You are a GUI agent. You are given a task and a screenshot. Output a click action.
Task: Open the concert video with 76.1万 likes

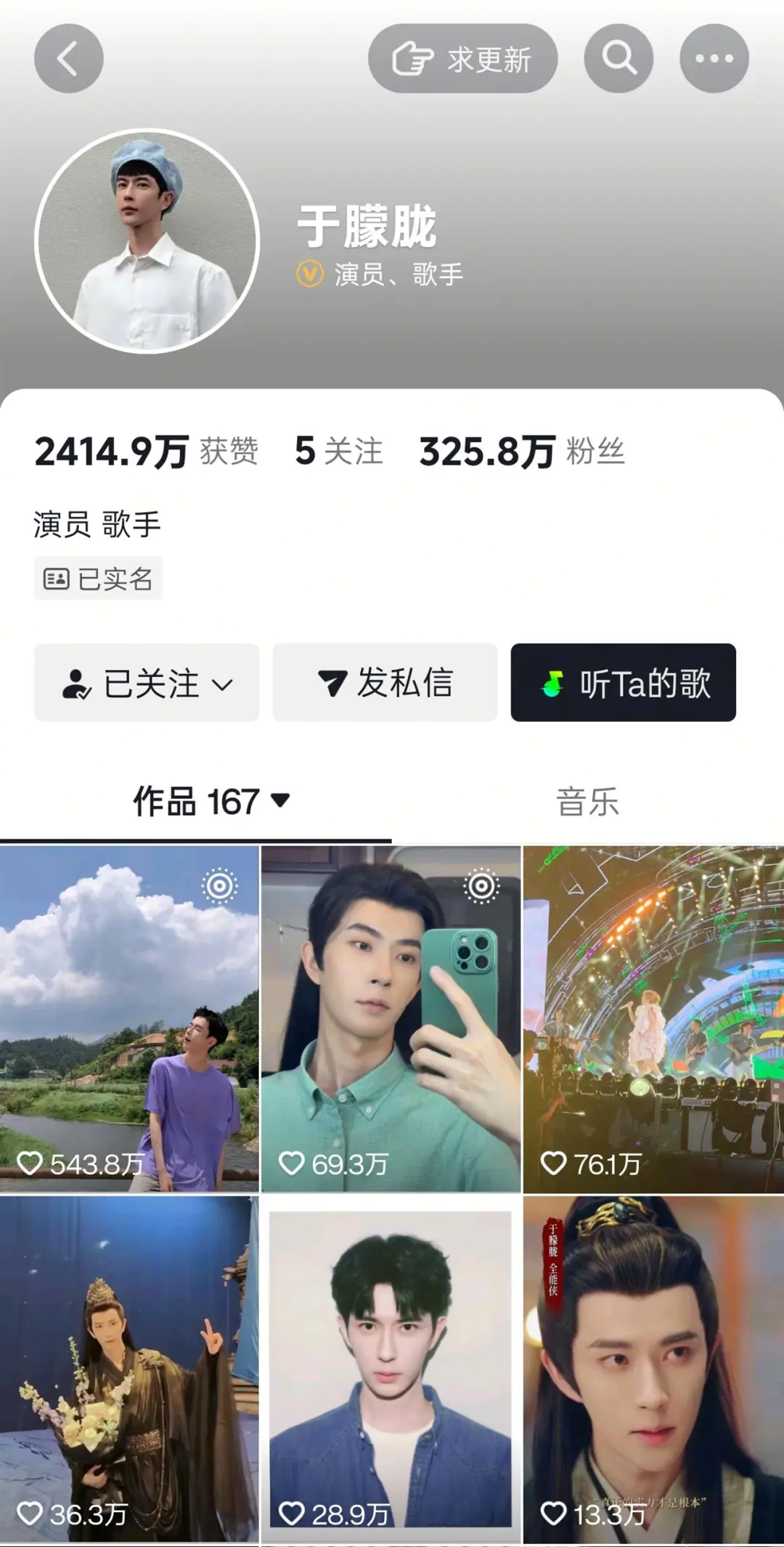[653, 1018]
